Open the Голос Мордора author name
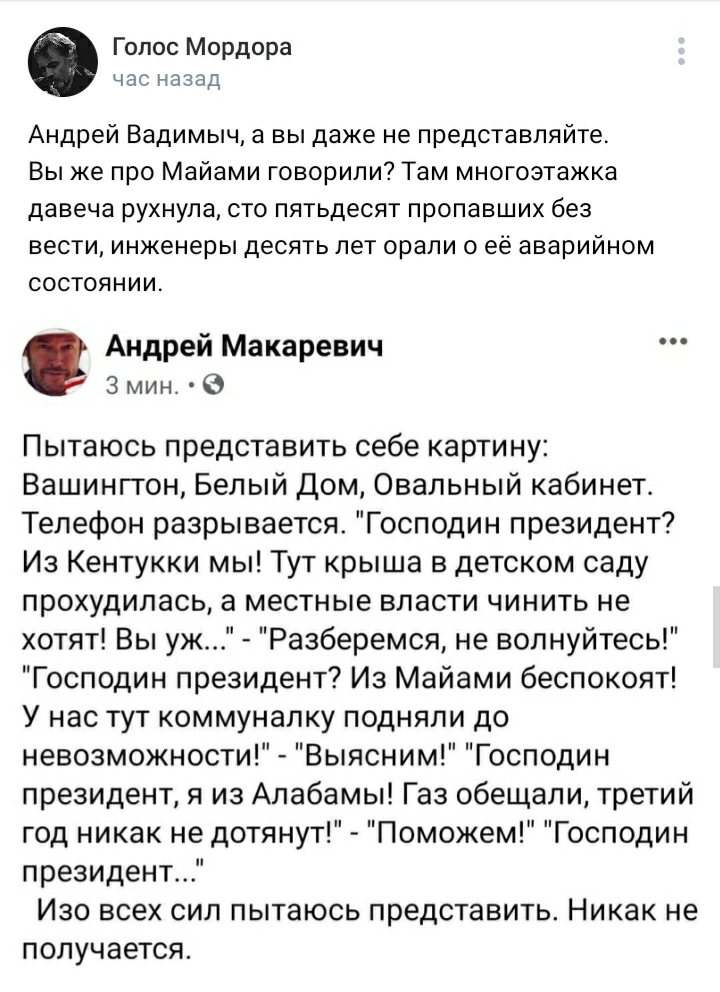This screenshot has height=992, width=720. 202,47
